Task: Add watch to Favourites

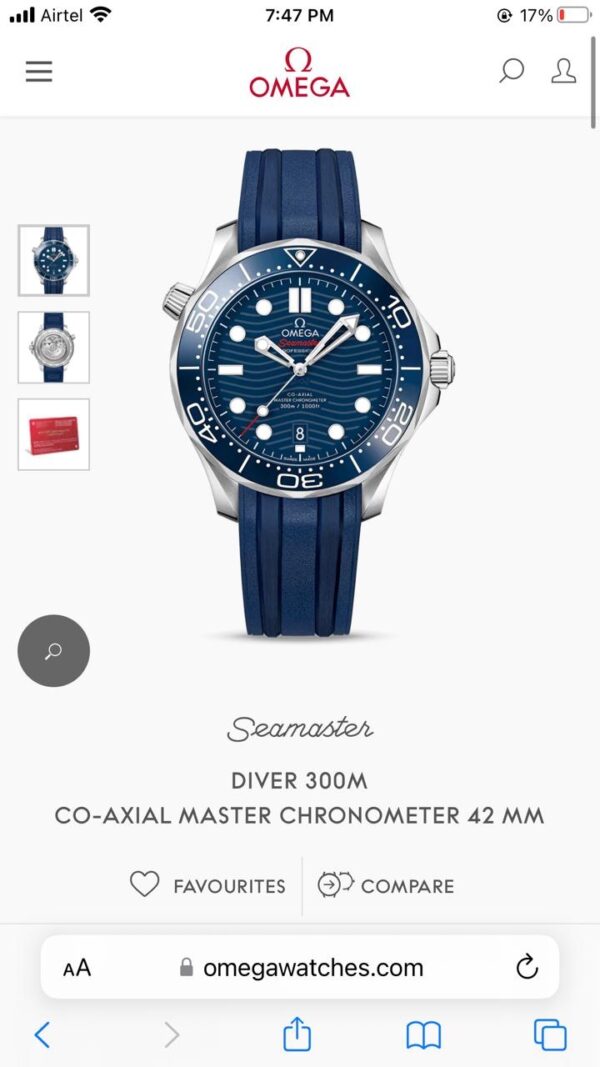Action: 208,885
